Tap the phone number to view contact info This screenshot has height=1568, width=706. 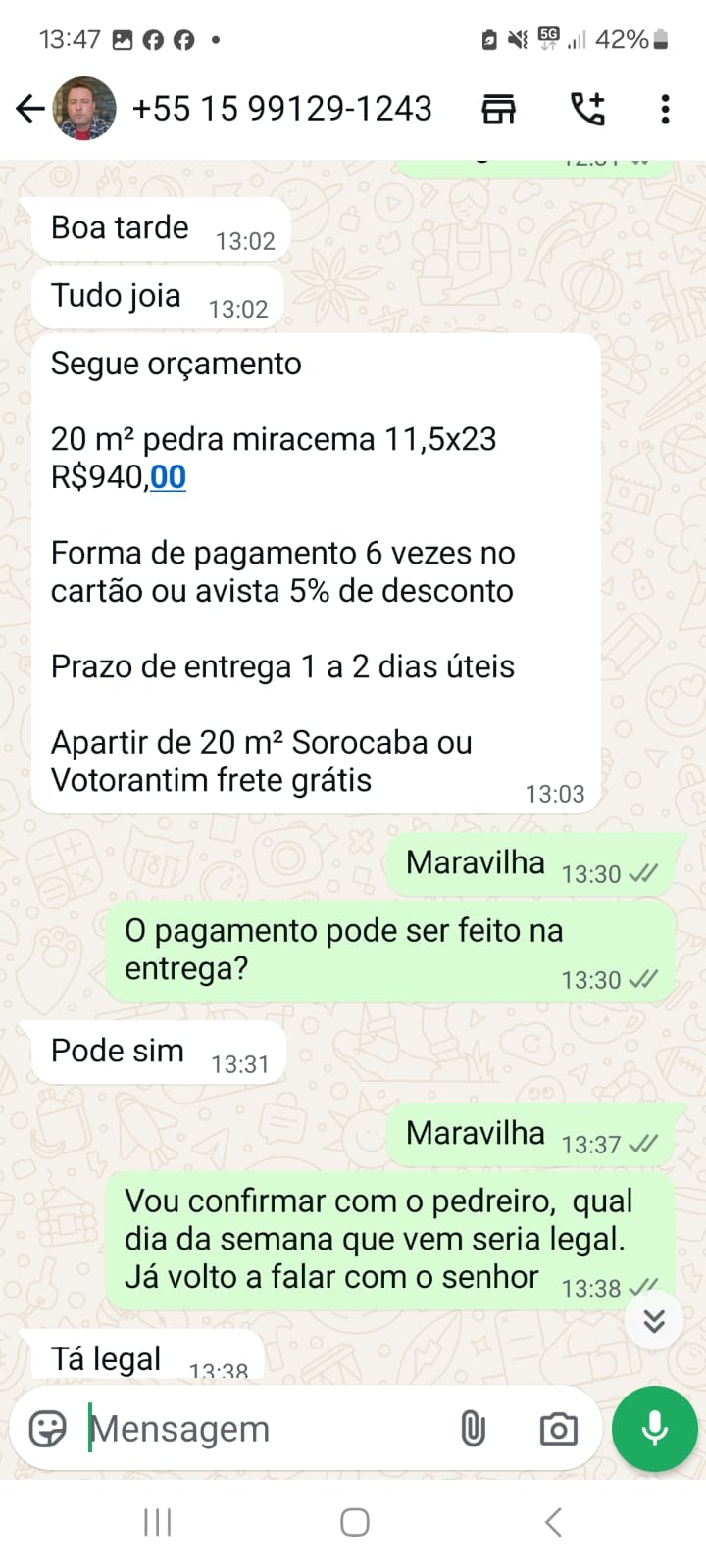(x=281, y=109)
